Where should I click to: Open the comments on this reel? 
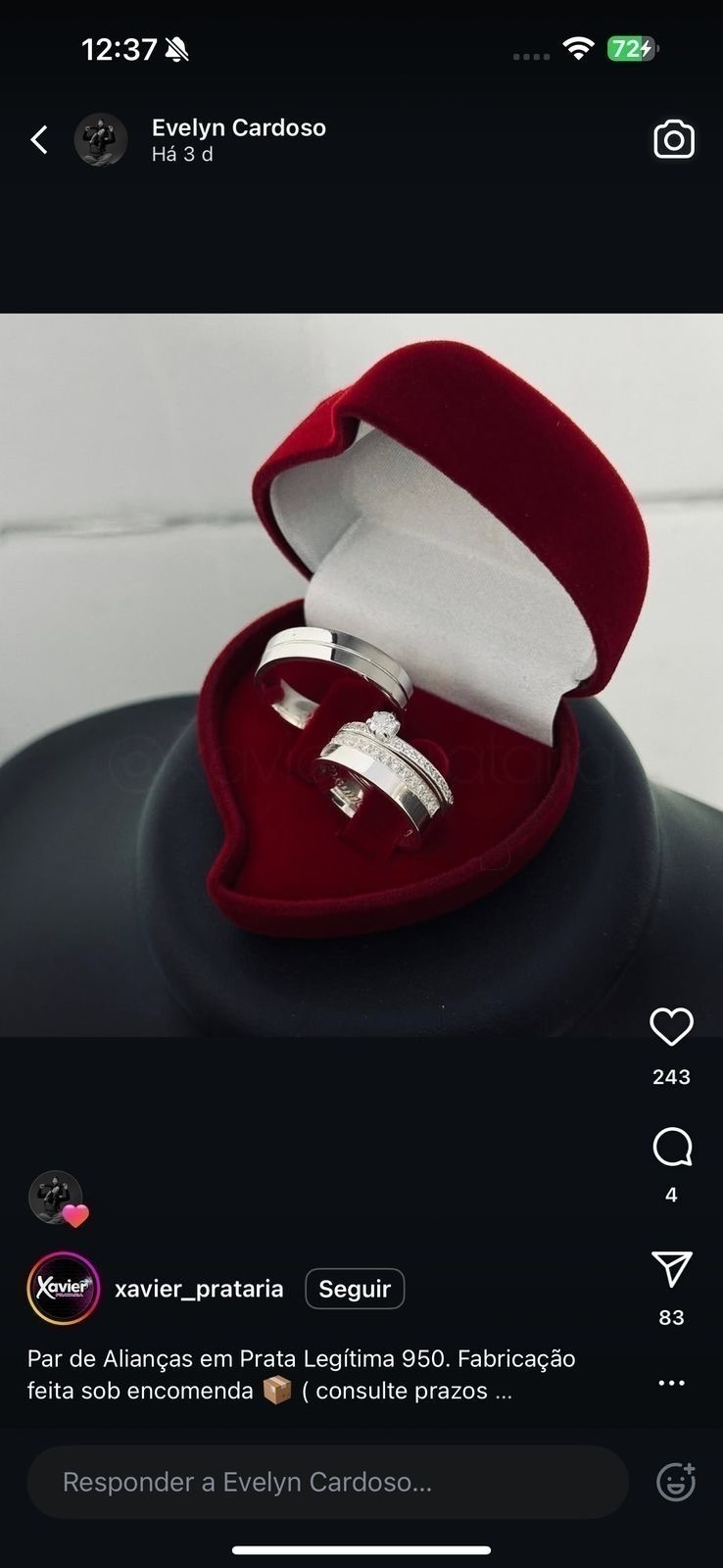(671, 1148)
